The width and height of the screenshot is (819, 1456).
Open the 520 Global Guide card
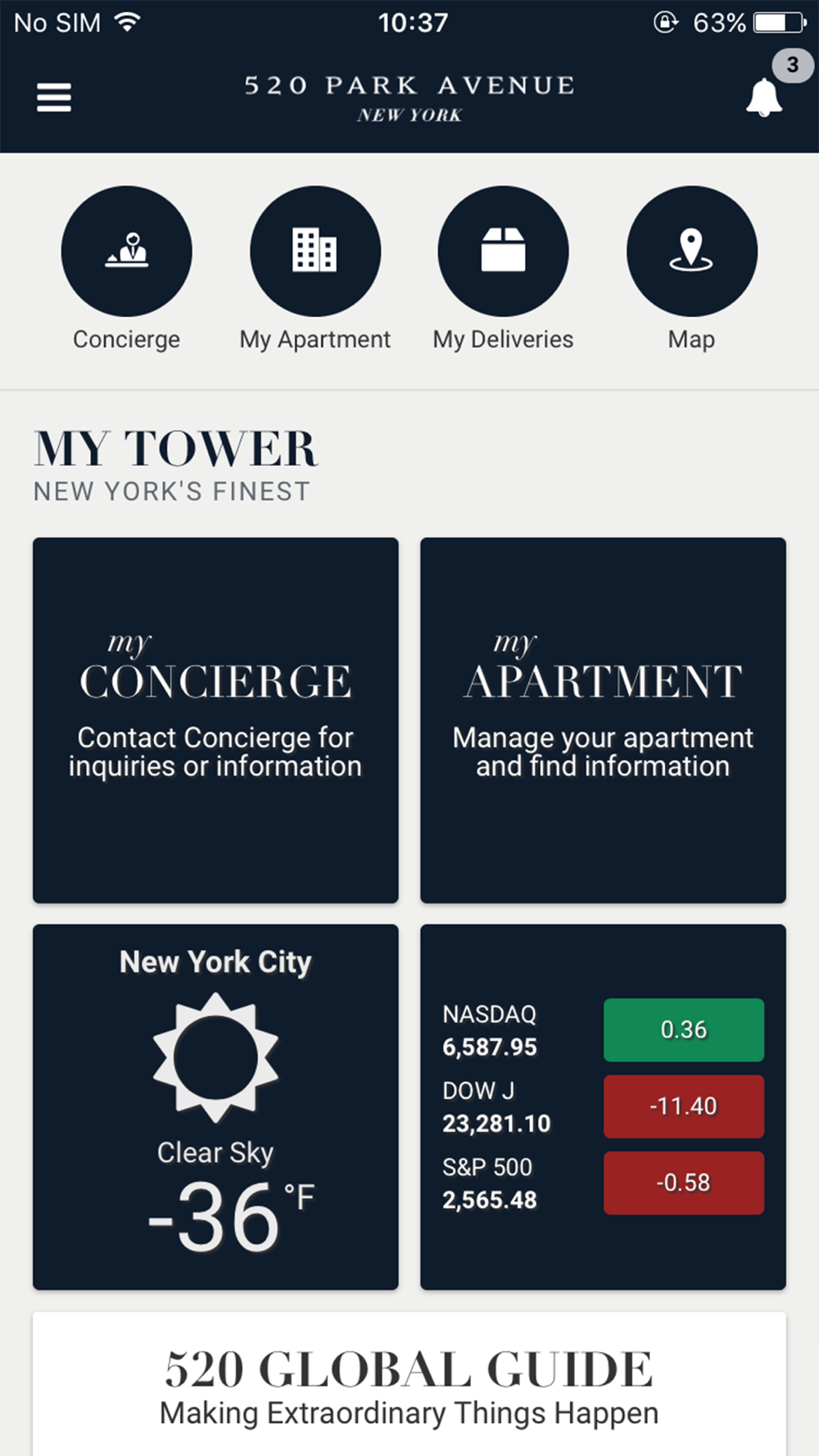point(409,1384)
